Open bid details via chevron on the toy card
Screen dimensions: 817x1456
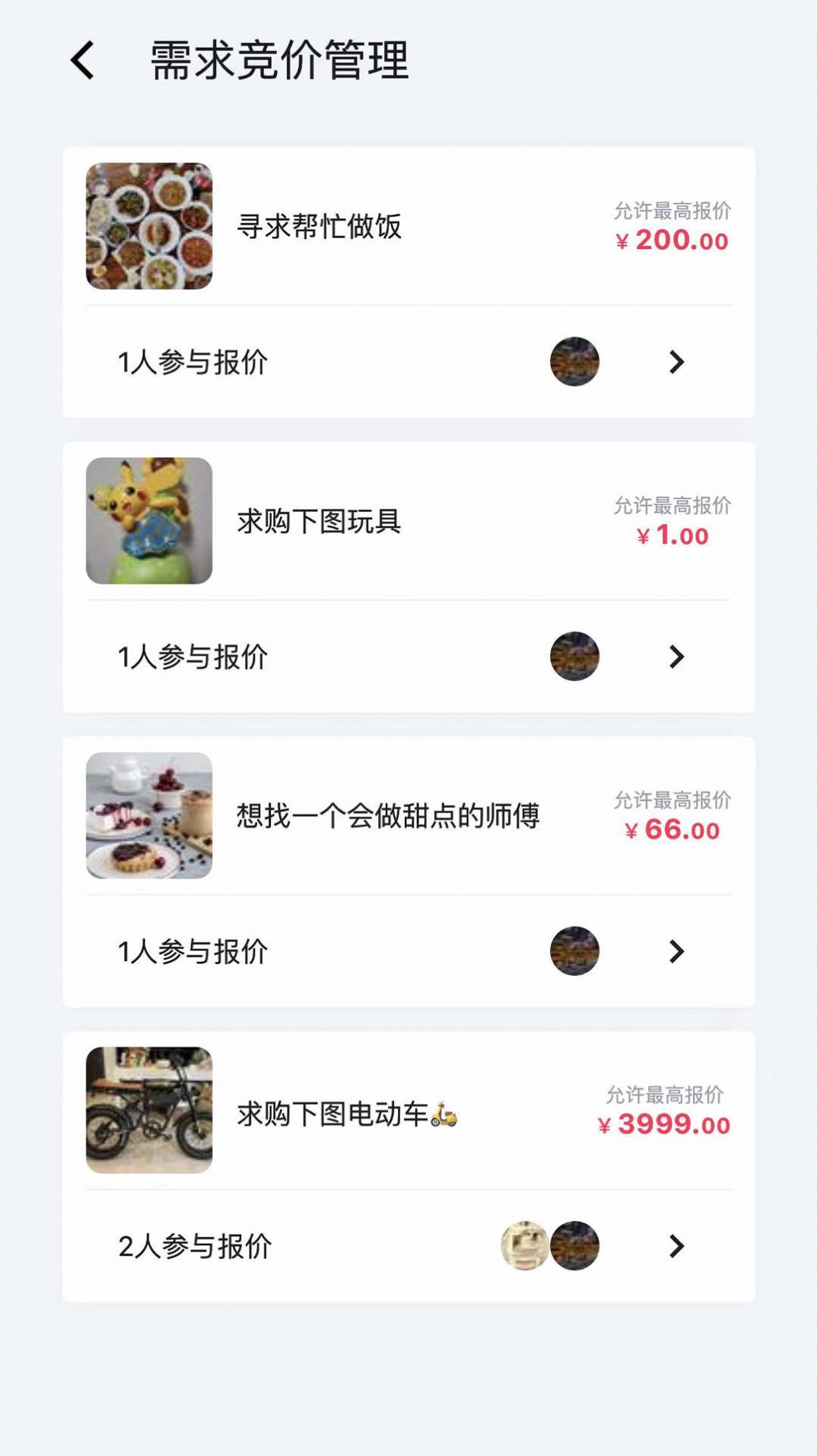(676, 656)
